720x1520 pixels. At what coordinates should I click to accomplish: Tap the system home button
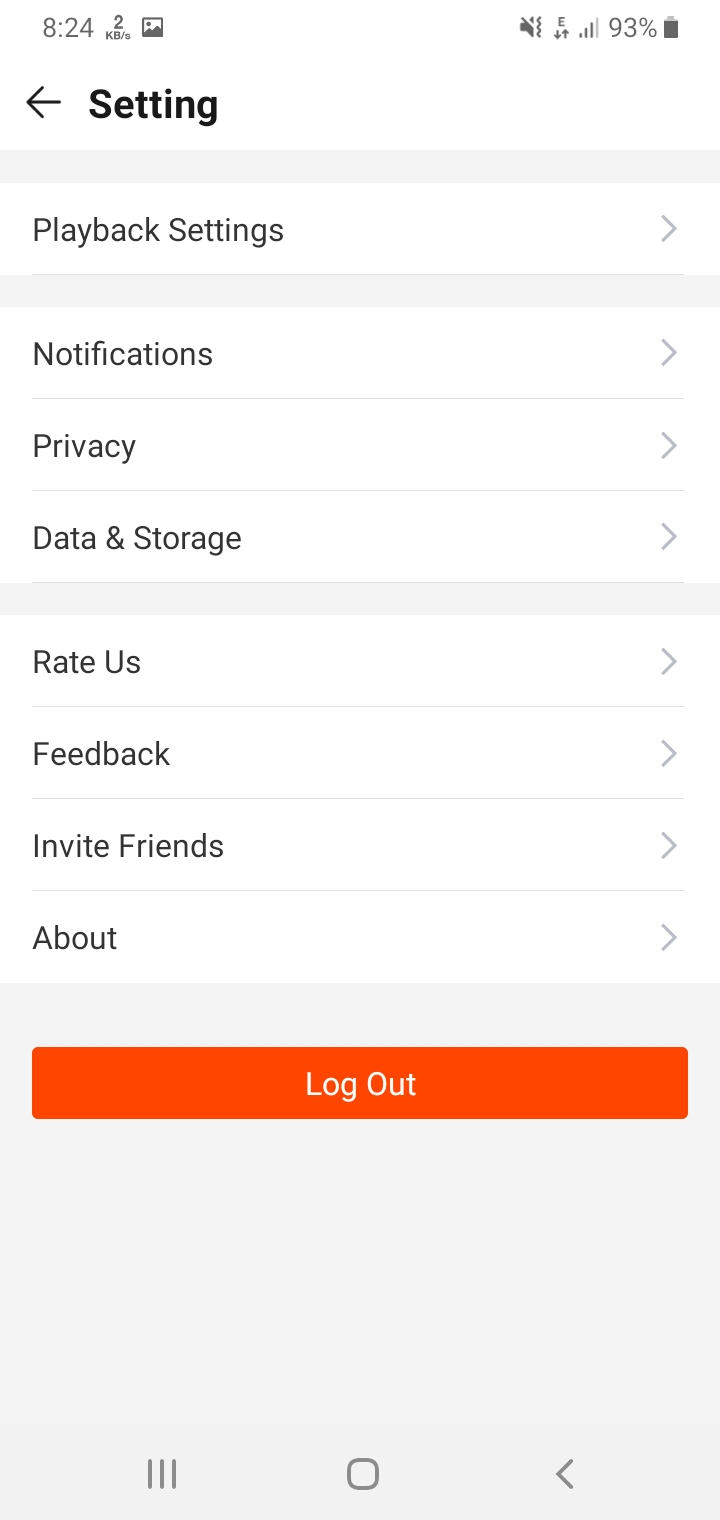point(362,1474)
